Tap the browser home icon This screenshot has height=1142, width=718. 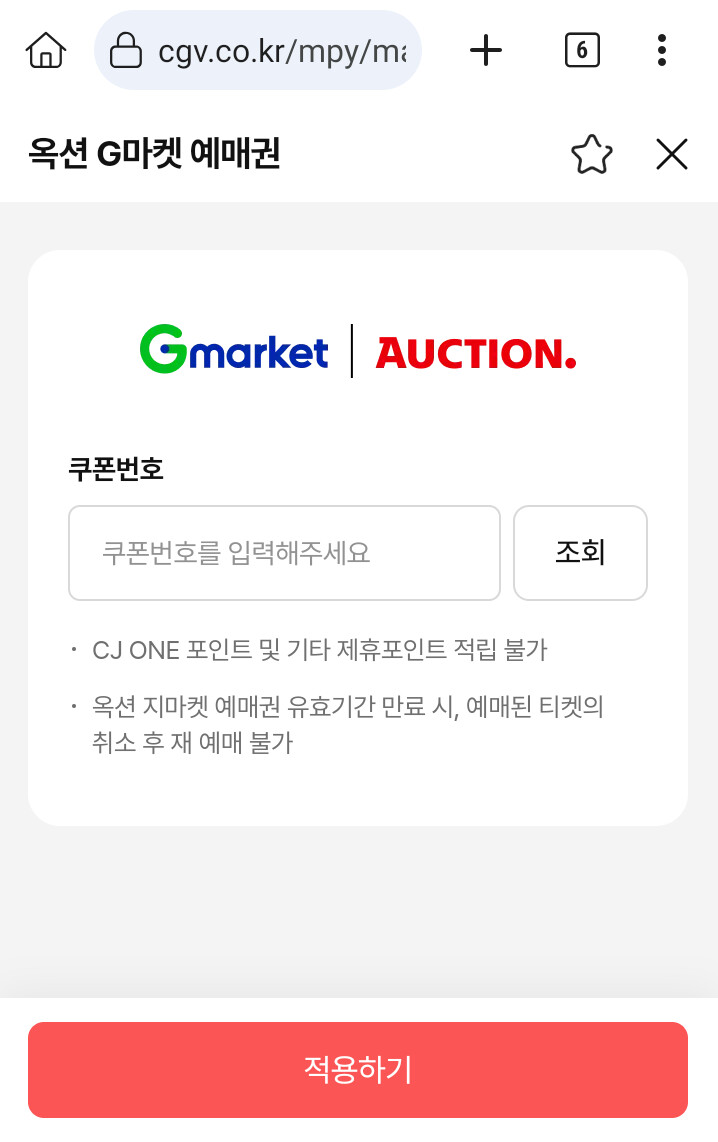coord(46,49)
